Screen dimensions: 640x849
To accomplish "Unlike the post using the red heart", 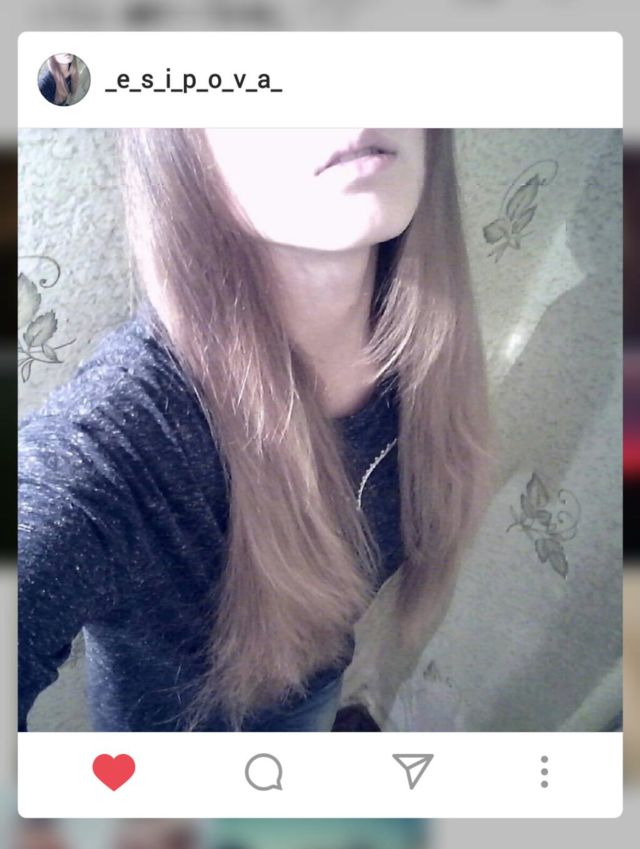I will coord(114,772).
